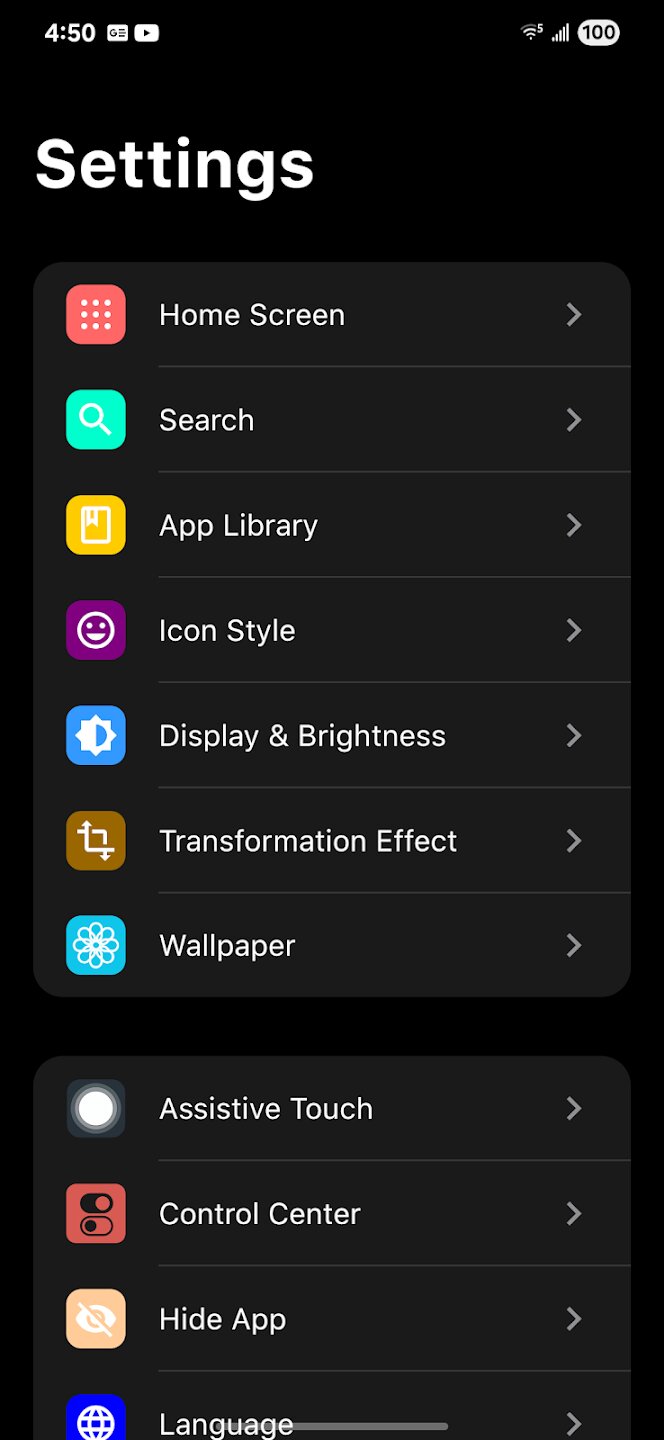Open App Library options

(330, 525)
